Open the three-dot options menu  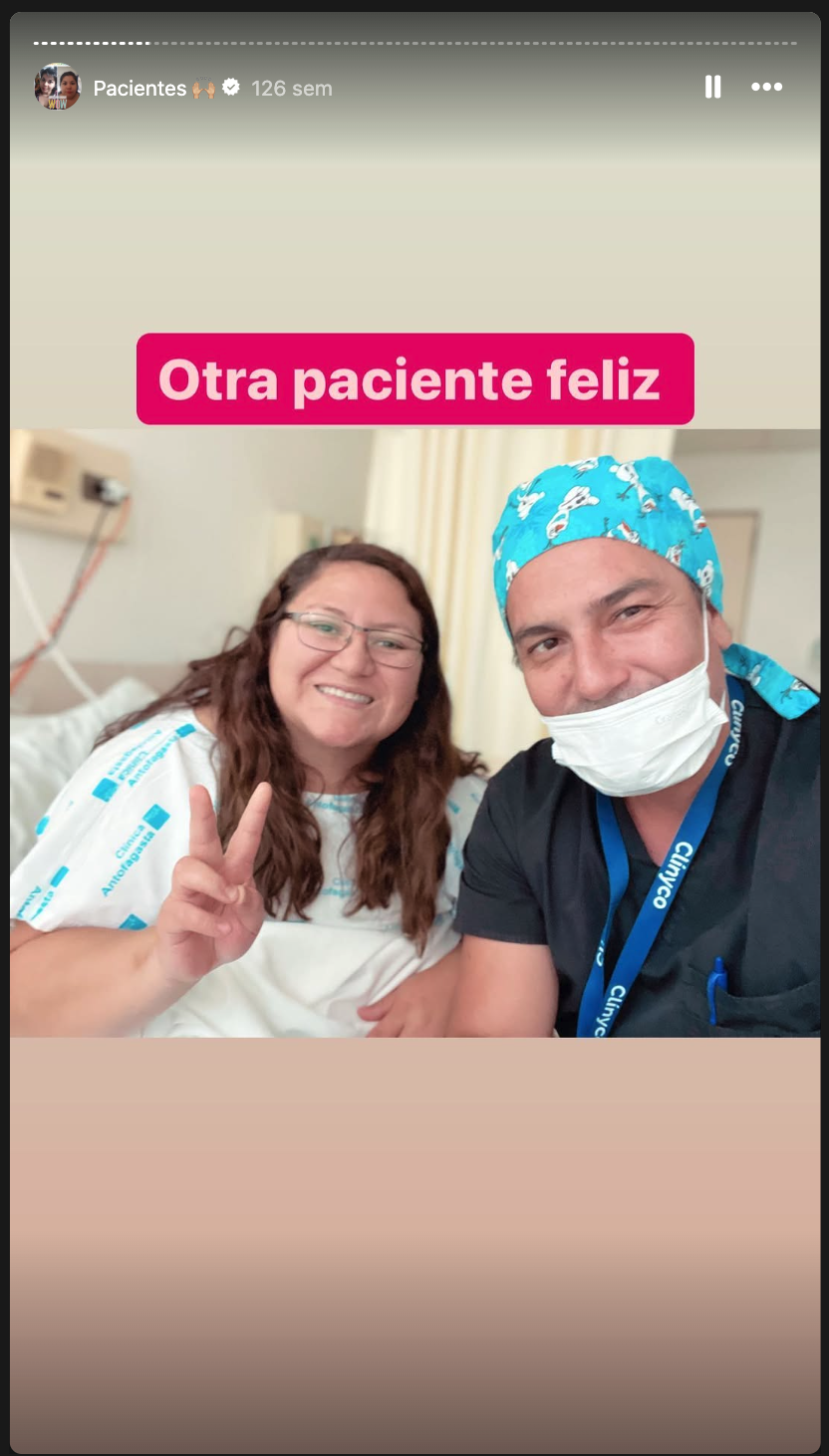pos(766,87)
